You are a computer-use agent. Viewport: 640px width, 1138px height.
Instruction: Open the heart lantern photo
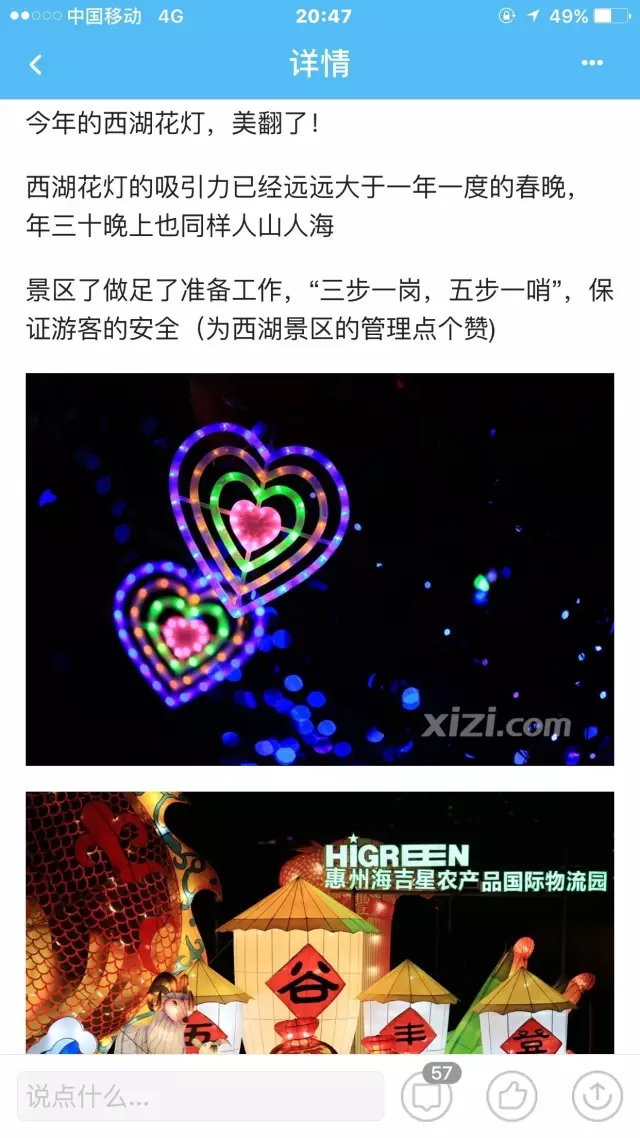pos(320,569)
